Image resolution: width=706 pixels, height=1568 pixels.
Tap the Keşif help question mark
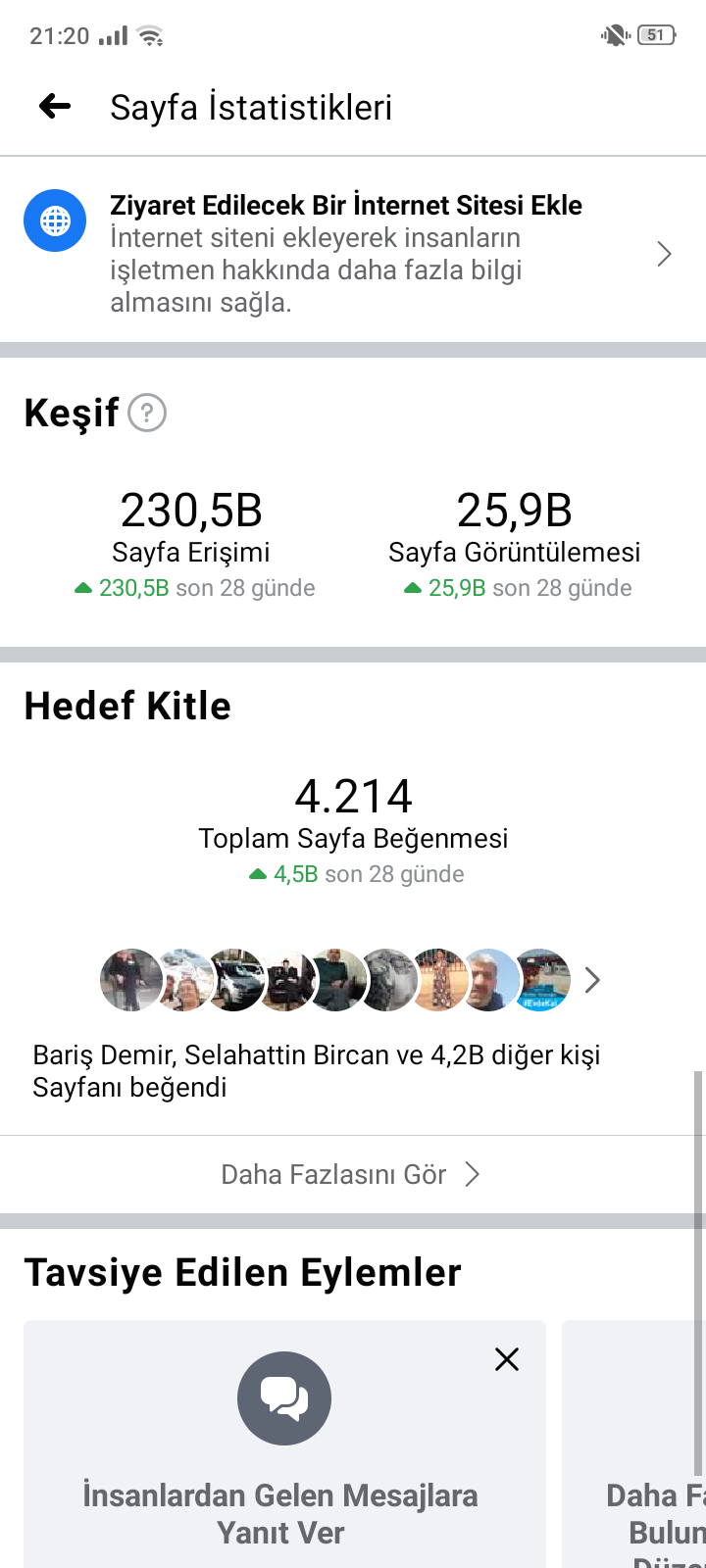tap(147, 413)
